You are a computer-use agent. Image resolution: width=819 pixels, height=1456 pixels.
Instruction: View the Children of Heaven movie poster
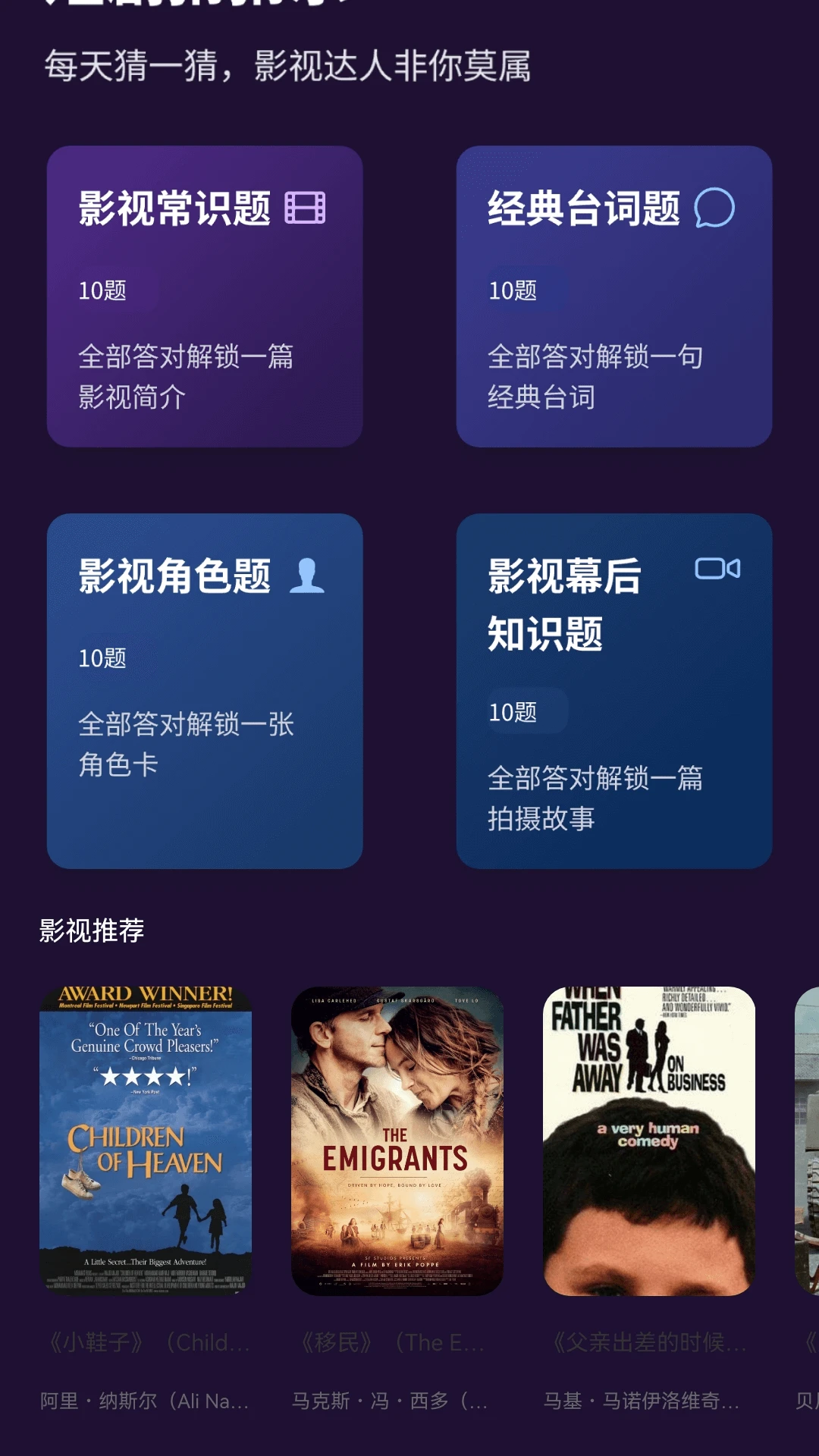point(146,1141)
